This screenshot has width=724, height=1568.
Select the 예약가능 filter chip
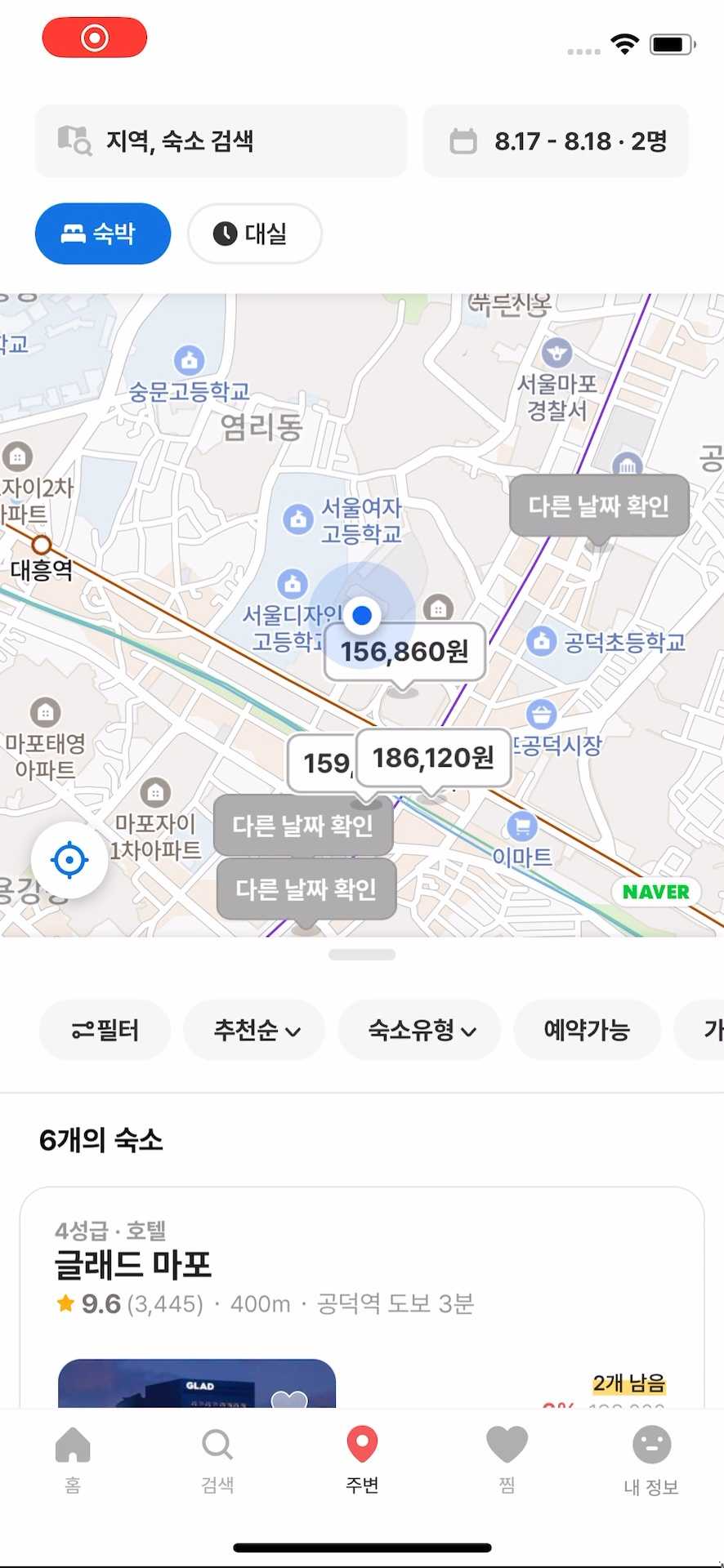pyautogui.click(x=588, y=1031)
